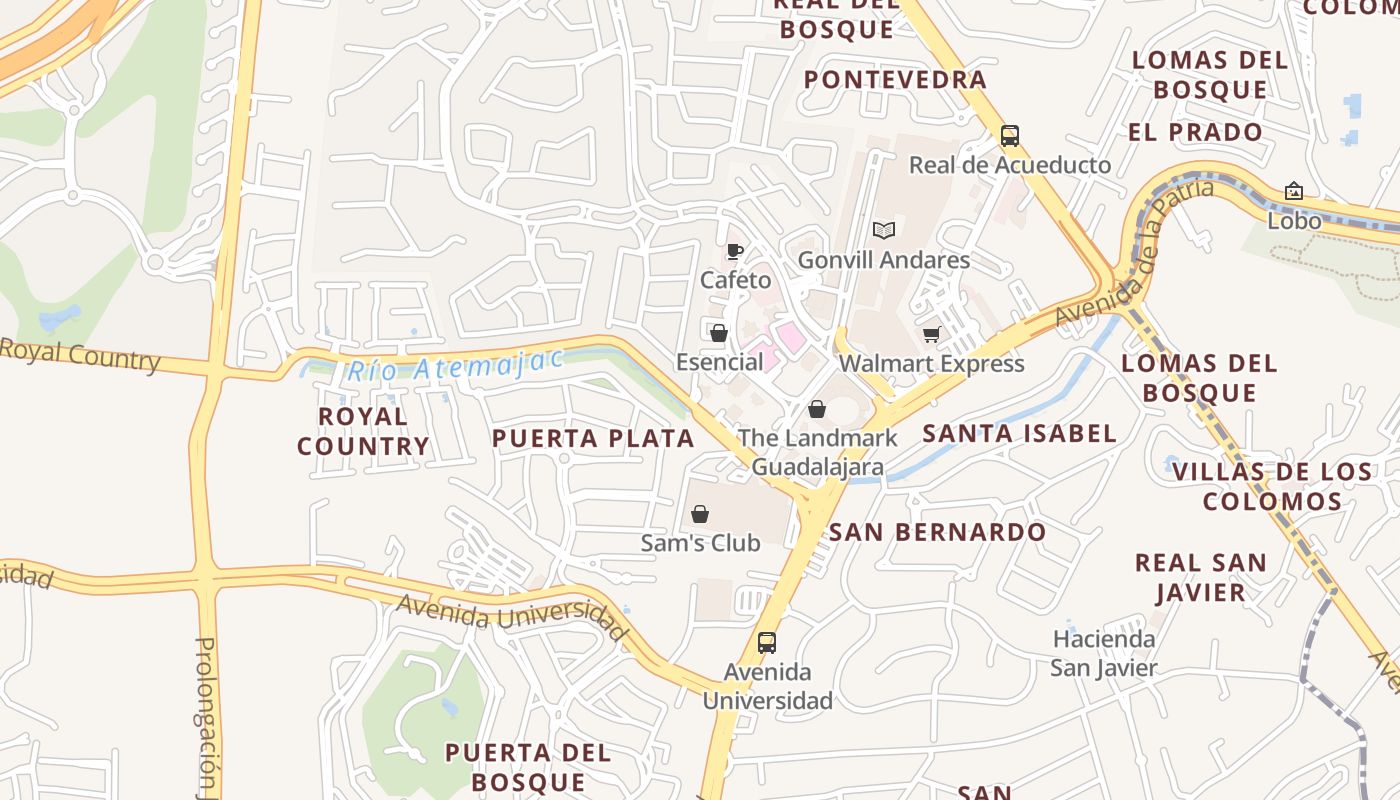Open the Esencial shop marker
The width and height of the screenshot is (1400, 800).
(x=718, y=333)
